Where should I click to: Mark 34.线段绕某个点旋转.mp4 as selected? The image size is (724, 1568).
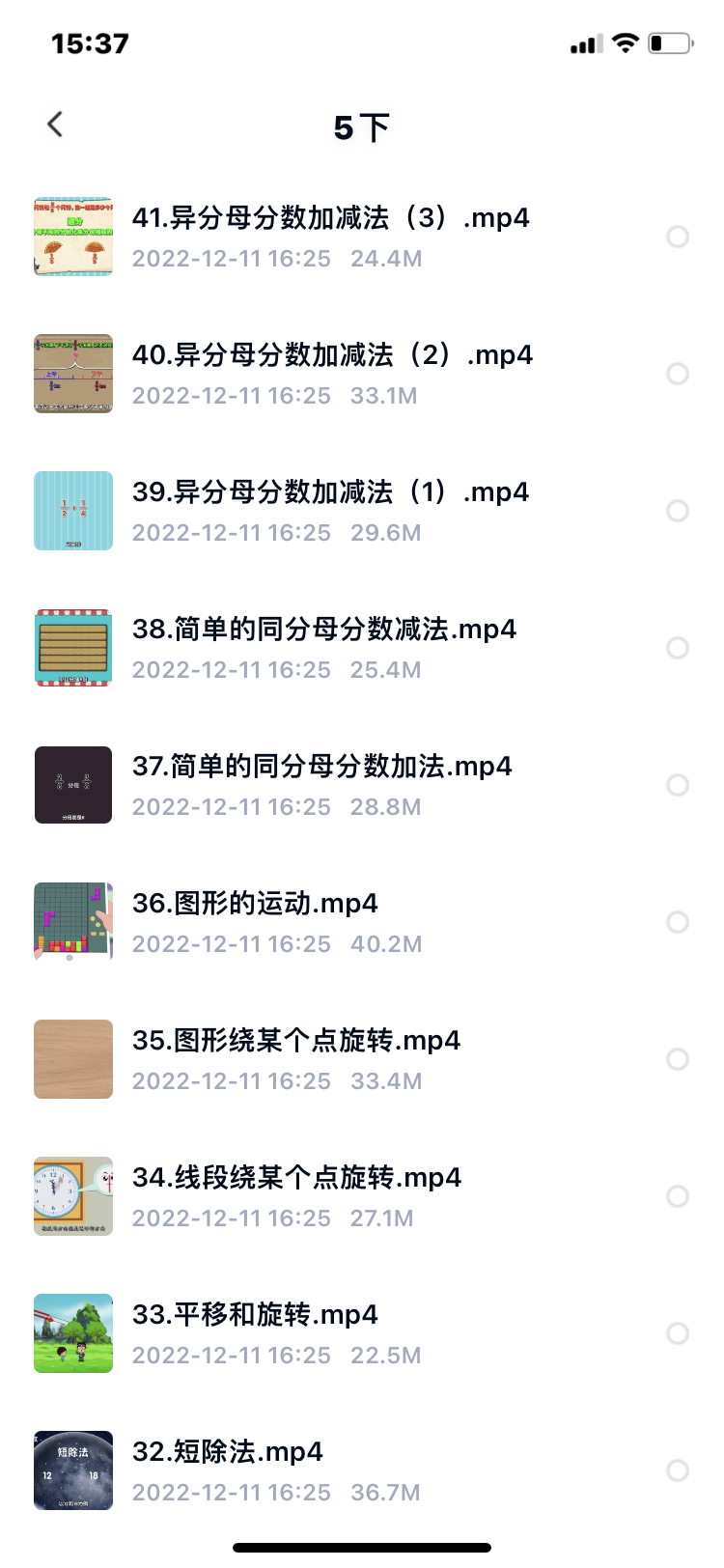(678, 1196)
